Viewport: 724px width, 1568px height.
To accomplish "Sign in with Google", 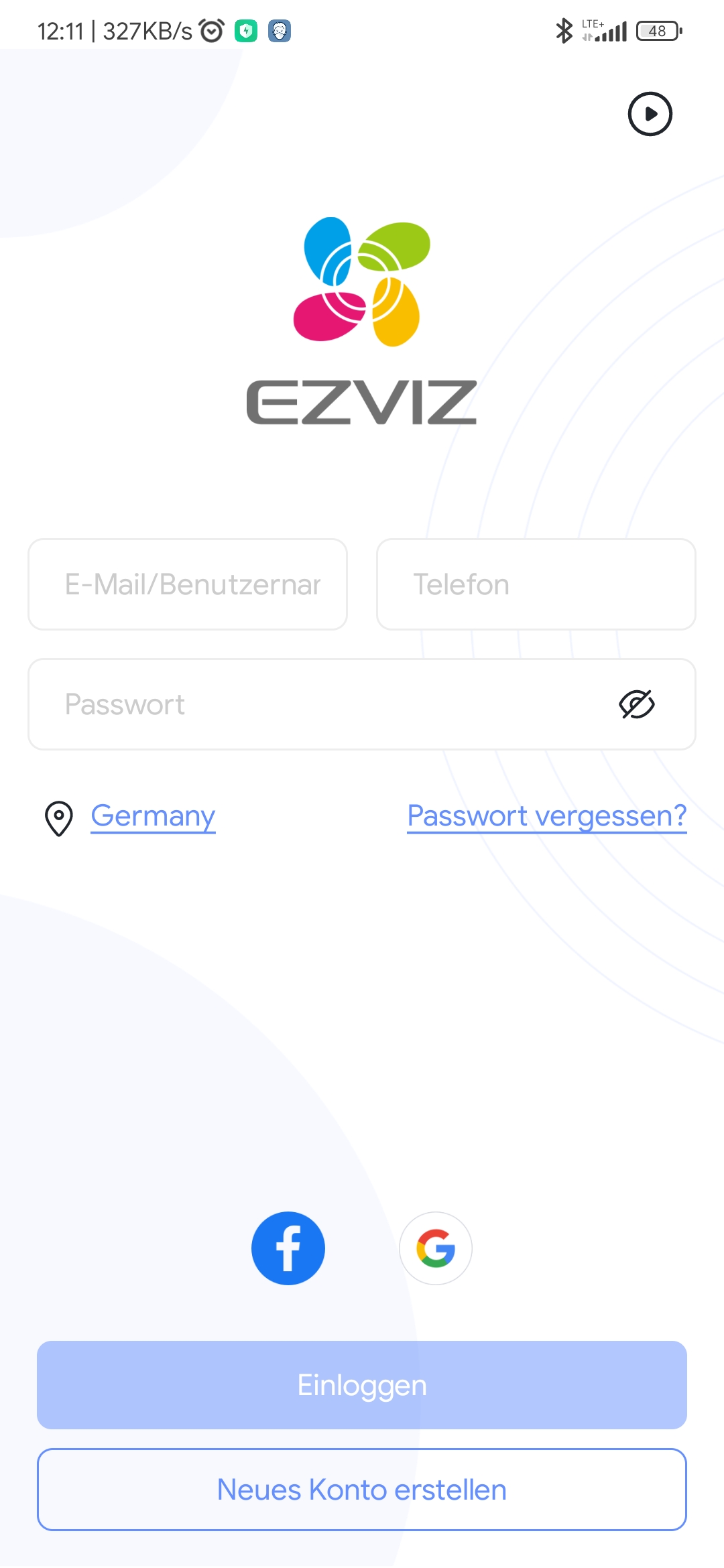I will pyautogui.click(x=436, y=1248).
